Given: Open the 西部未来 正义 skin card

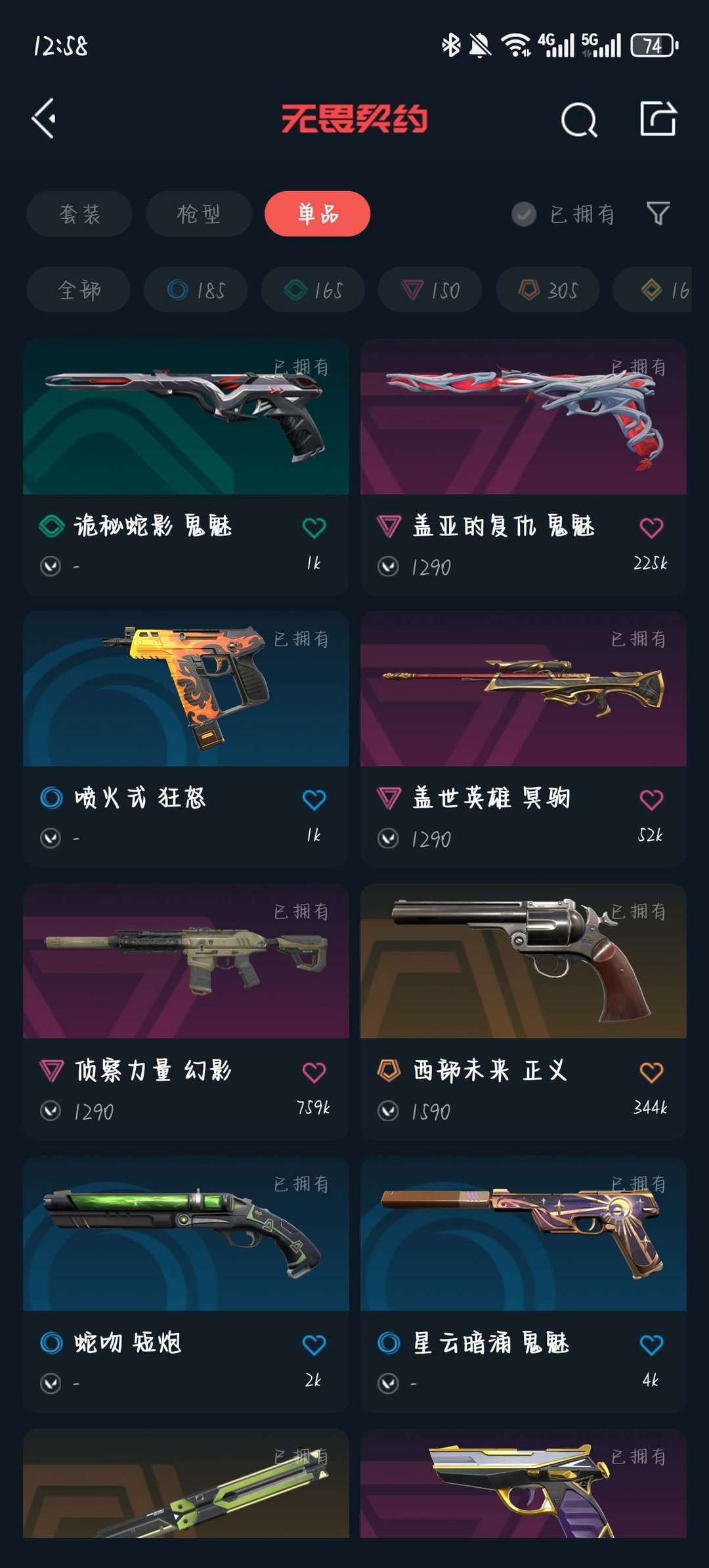Looking at the screenshot, I should pos(523,1012).
